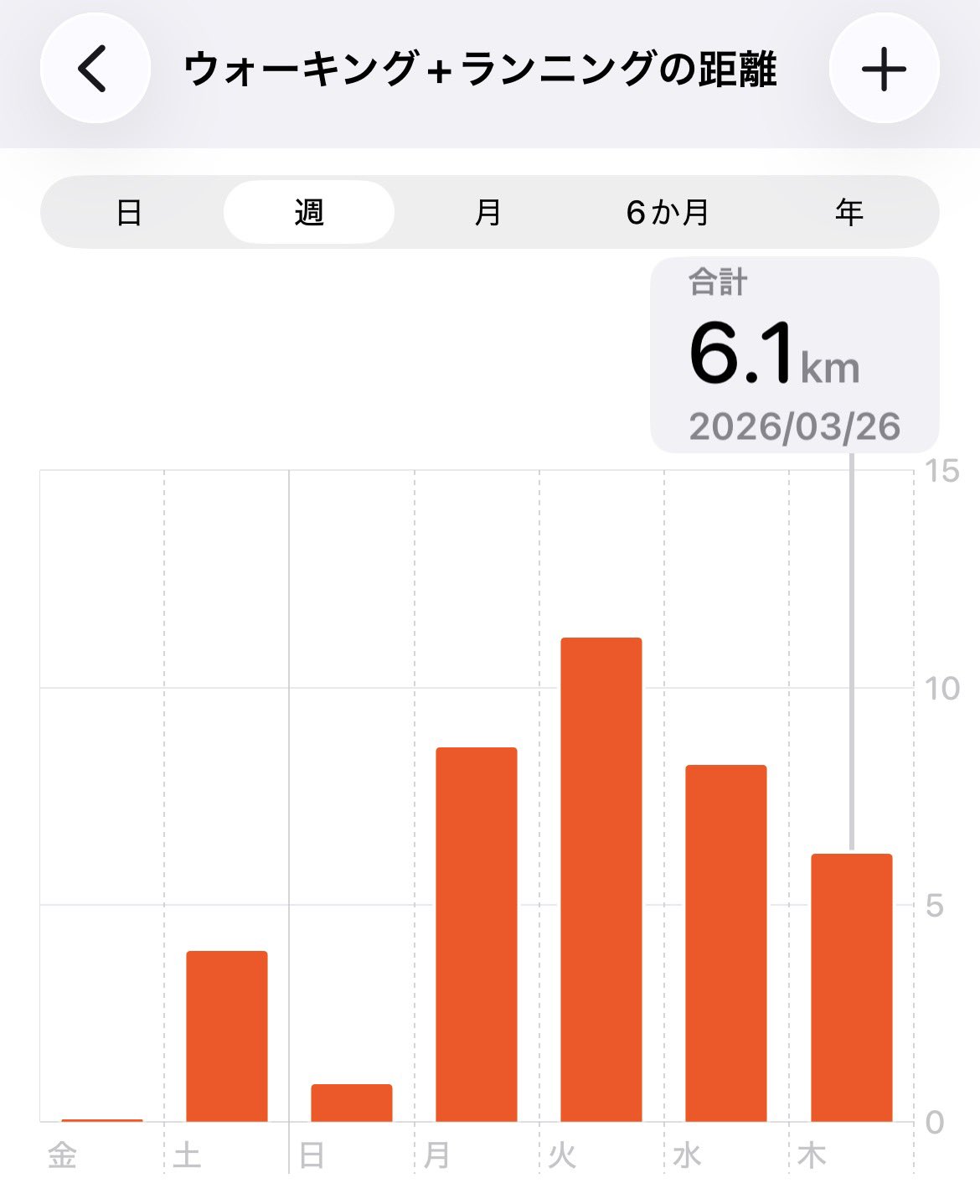The width and height of the screenshot is (980, 1204).
Task: Select the small 日 bar in the chart
Action: [352, 1103]
